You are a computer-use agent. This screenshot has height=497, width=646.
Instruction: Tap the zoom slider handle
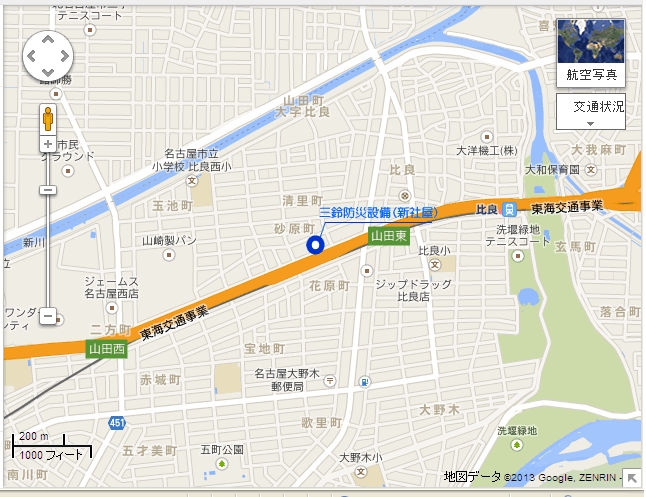(47, 190)
